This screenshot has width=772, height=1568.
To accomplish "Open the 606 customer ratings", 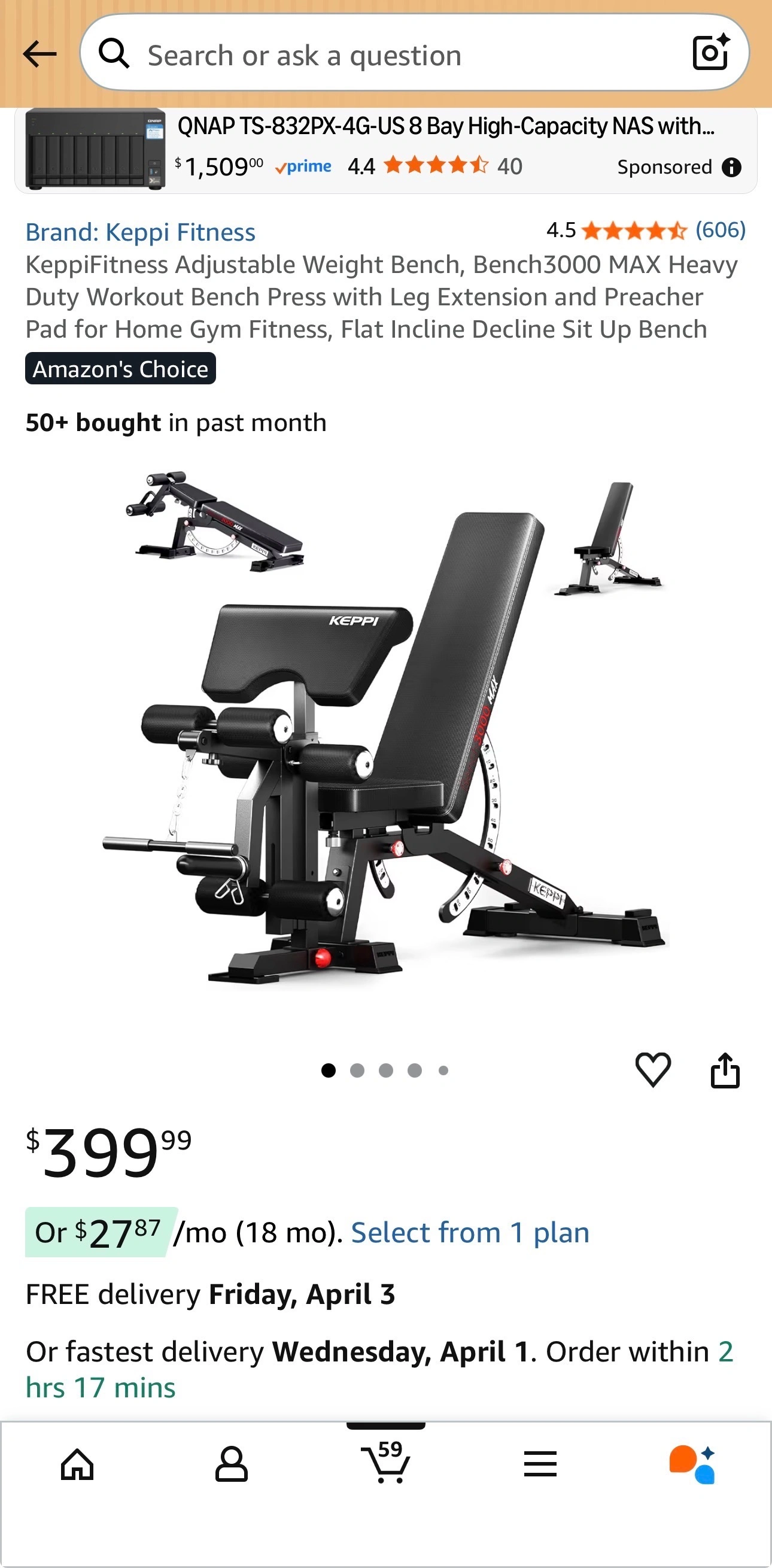I will [720, 230].
